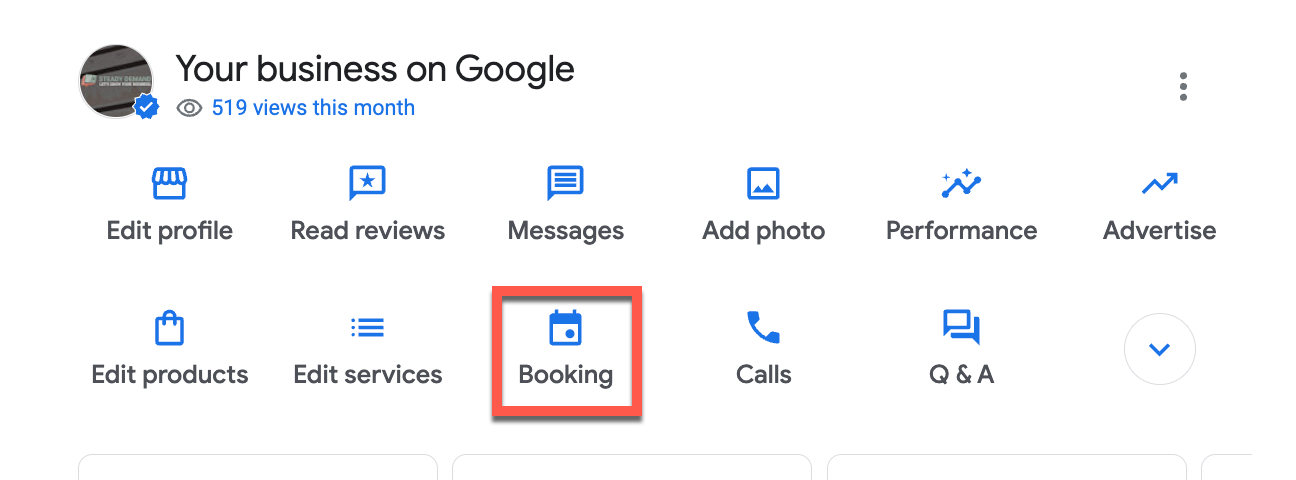Expand more options with the chevron
1296x480 pixels.
(x=1159, y=349)
